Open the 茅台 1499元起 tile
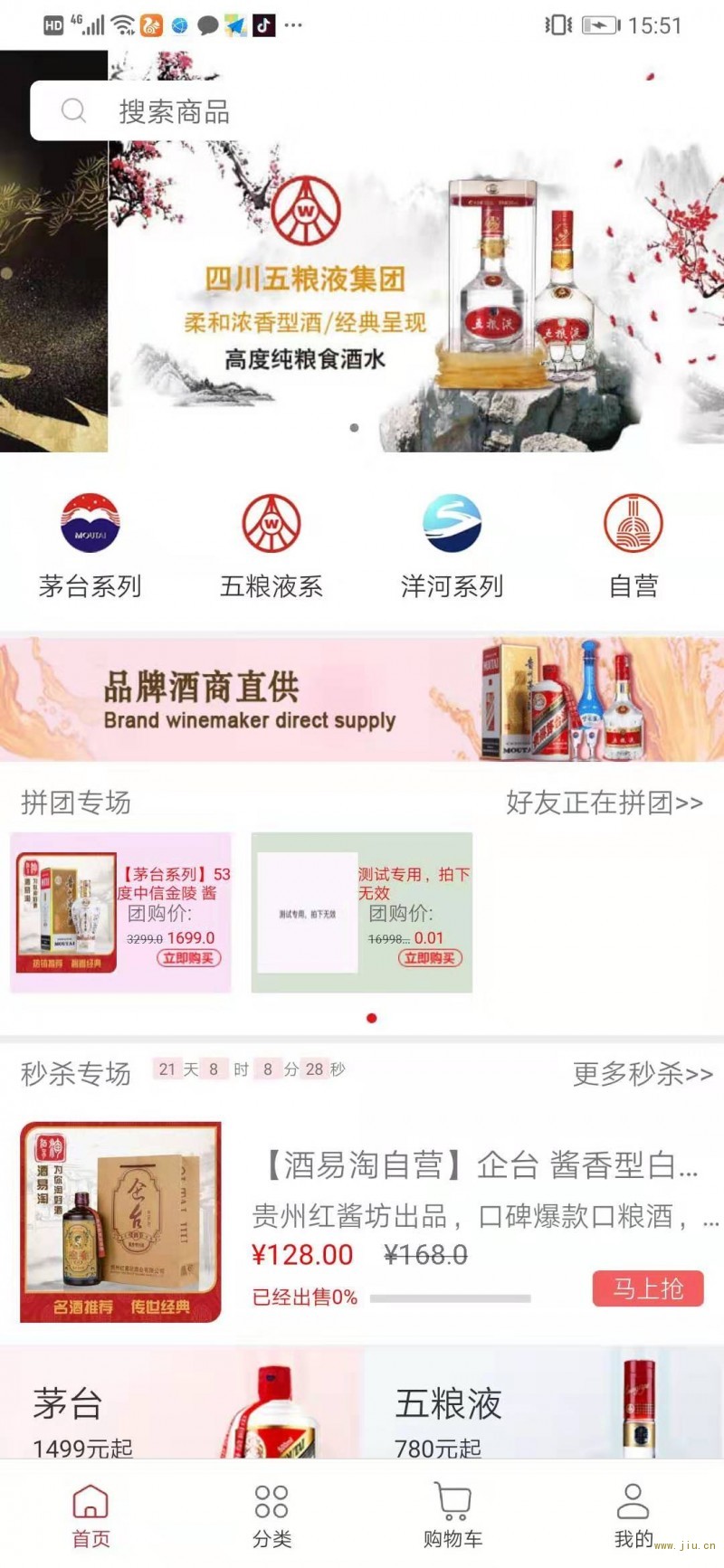 click(181, 1402)
